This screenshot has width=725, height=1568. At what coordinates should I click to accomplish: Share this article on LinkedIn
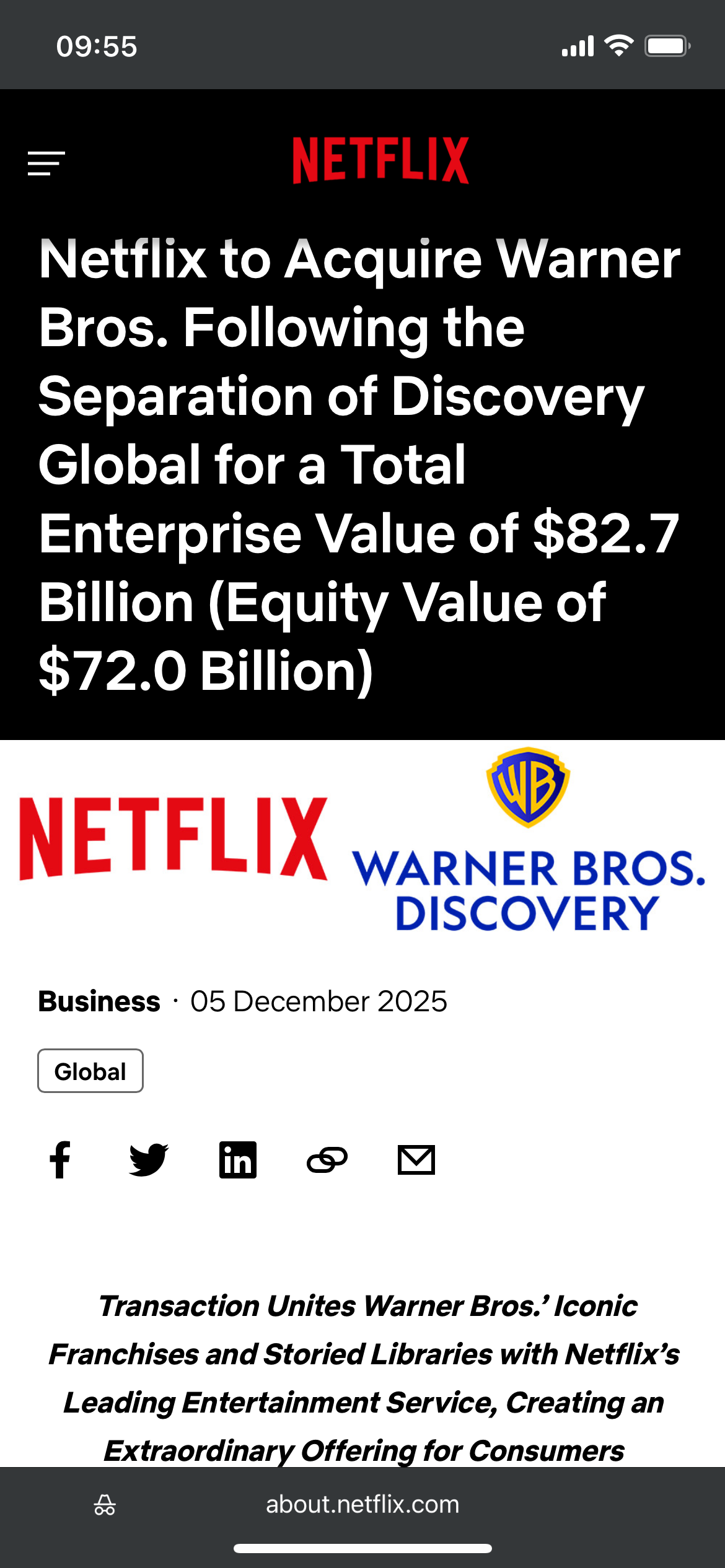coord(238,1159)
